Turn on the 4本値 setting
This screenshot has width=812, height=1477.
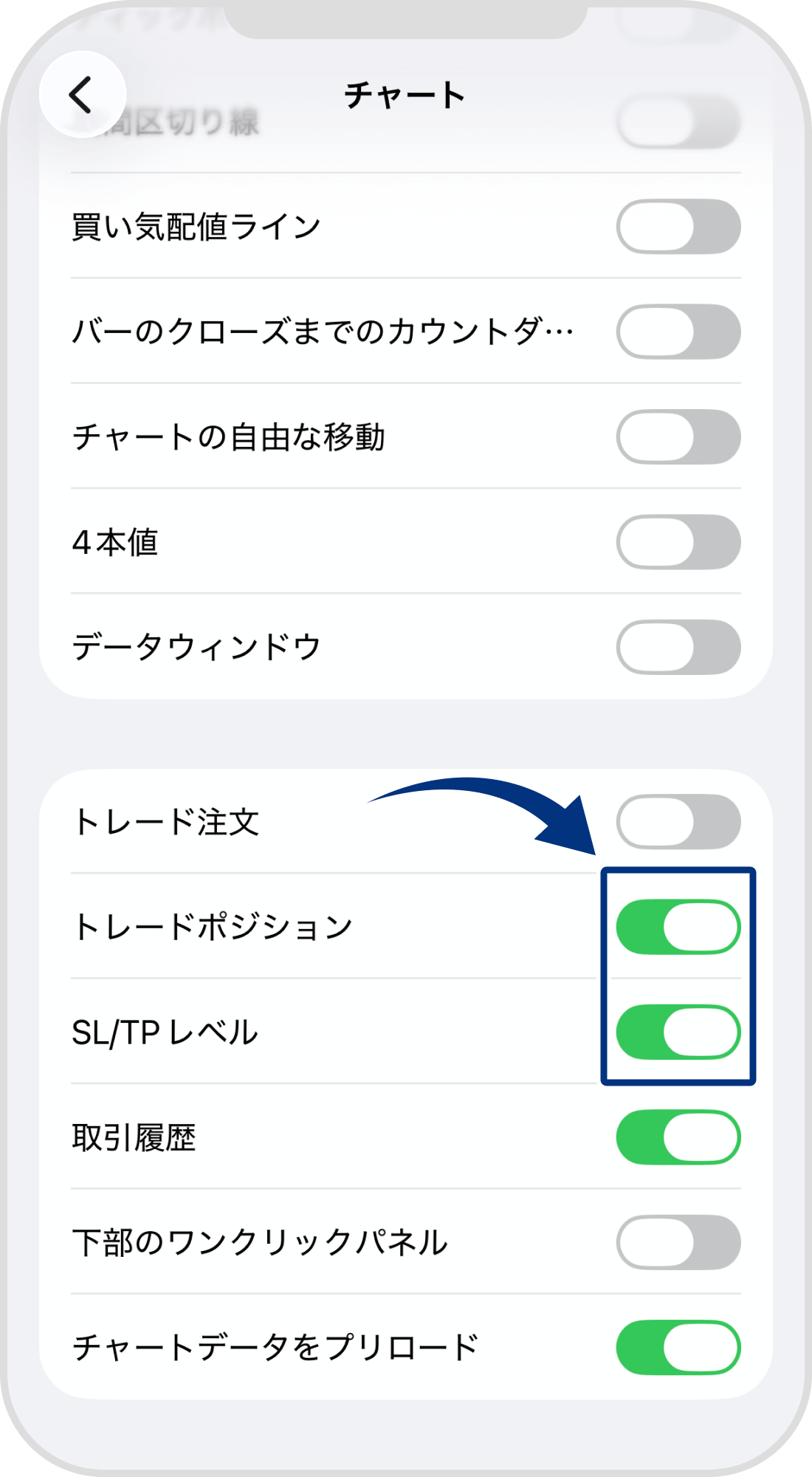tap(679, 541)
